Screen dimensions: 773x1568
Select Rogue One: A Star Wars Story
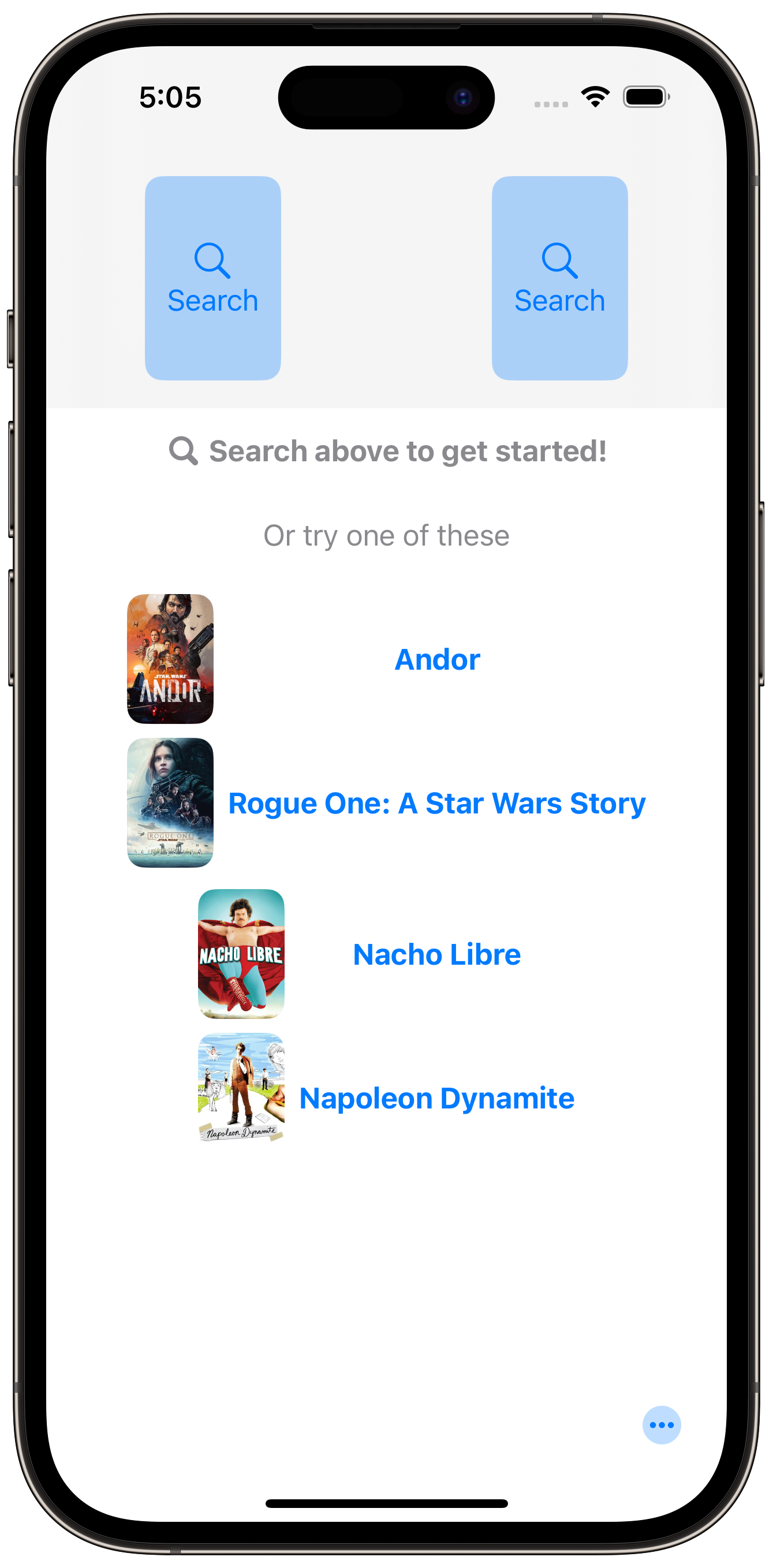(x=387, y=802)
